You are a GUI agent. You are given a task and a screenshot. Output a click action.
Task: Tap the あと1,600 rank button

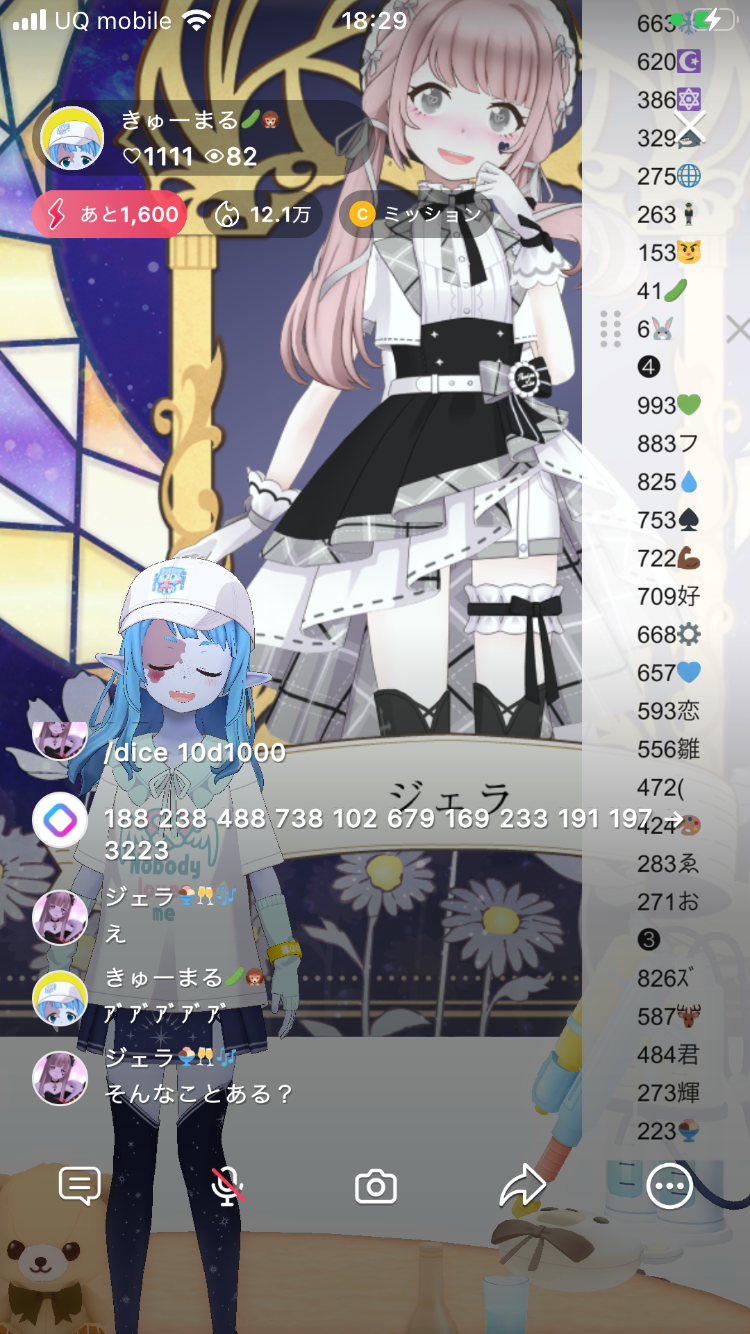(x=109, y=214)
